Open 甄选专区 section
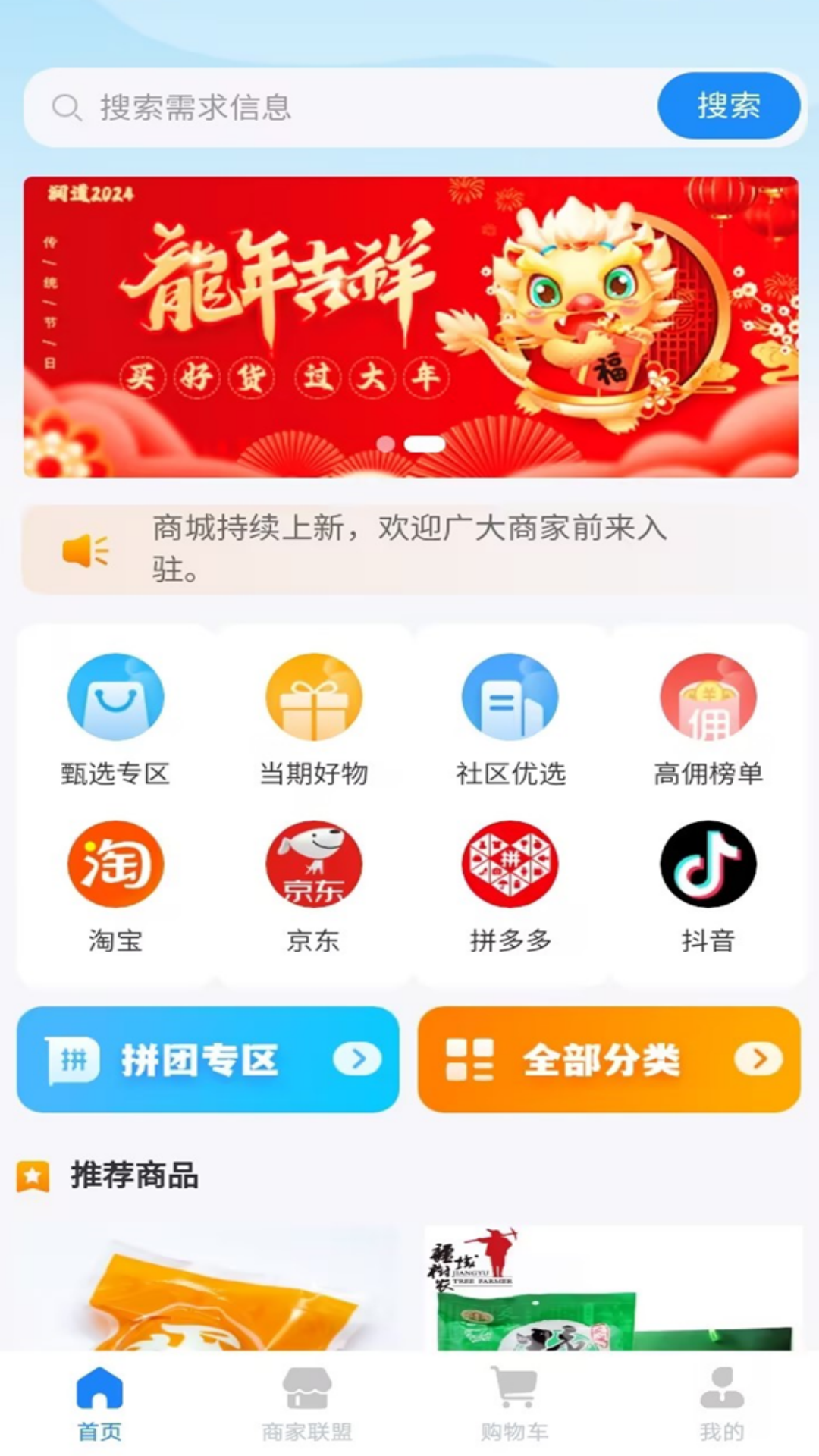The width and height of the screenshot is (819, 1456). (x=115, y=717)
